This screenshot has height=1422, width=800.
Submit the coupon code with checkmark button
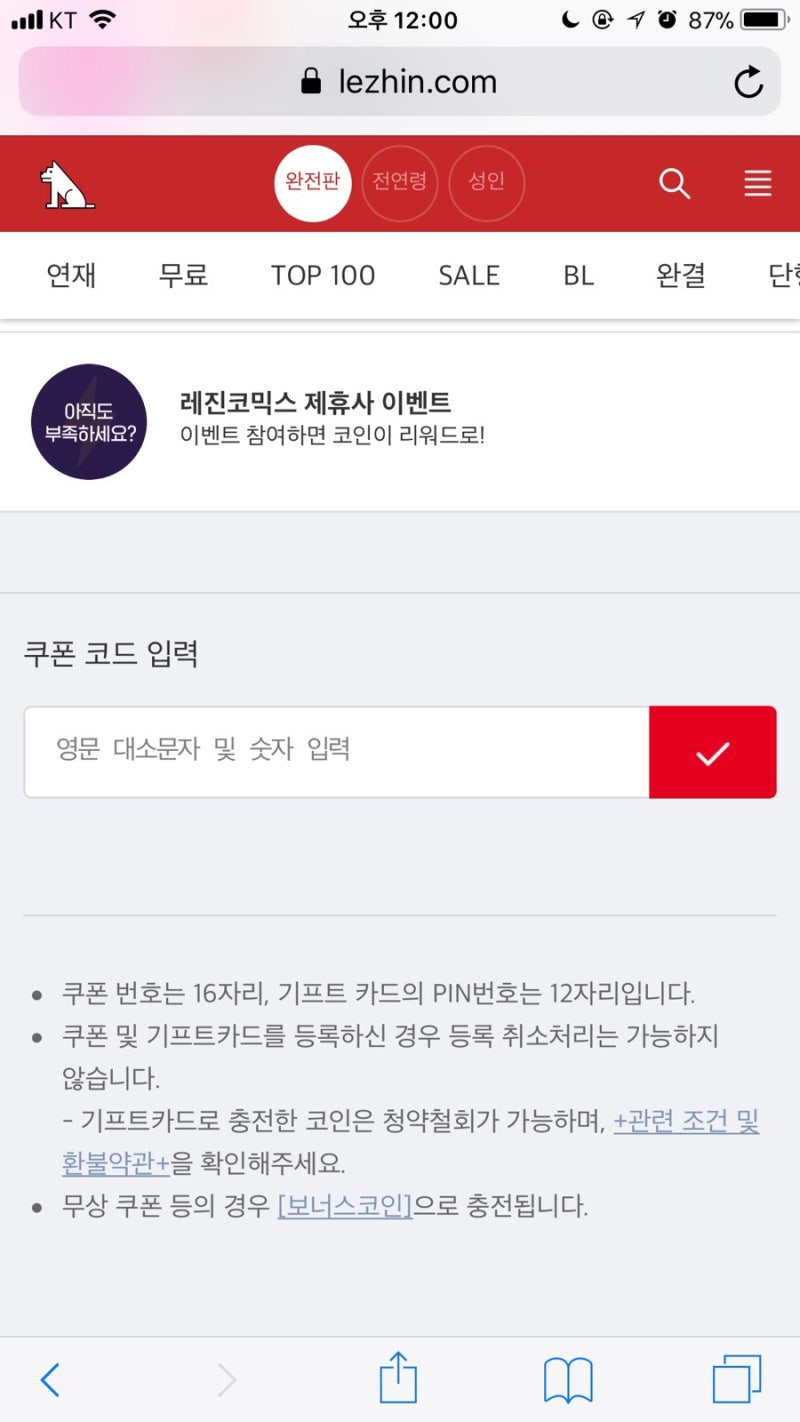[x=712, y=752]
